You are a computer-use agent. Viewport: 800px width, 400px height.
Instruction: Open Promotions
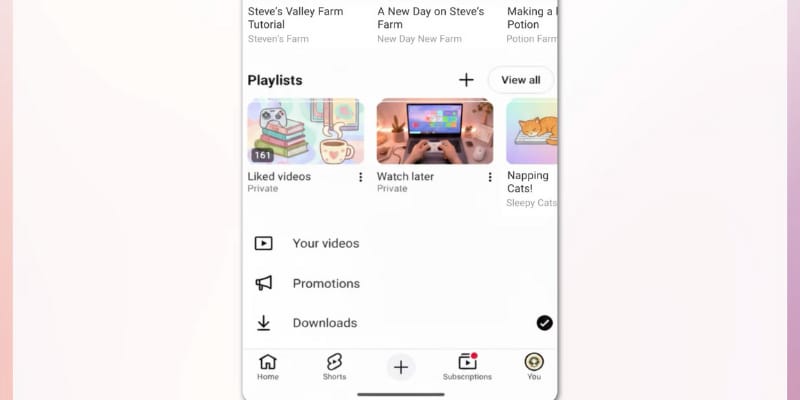click(x=325, y=283)
